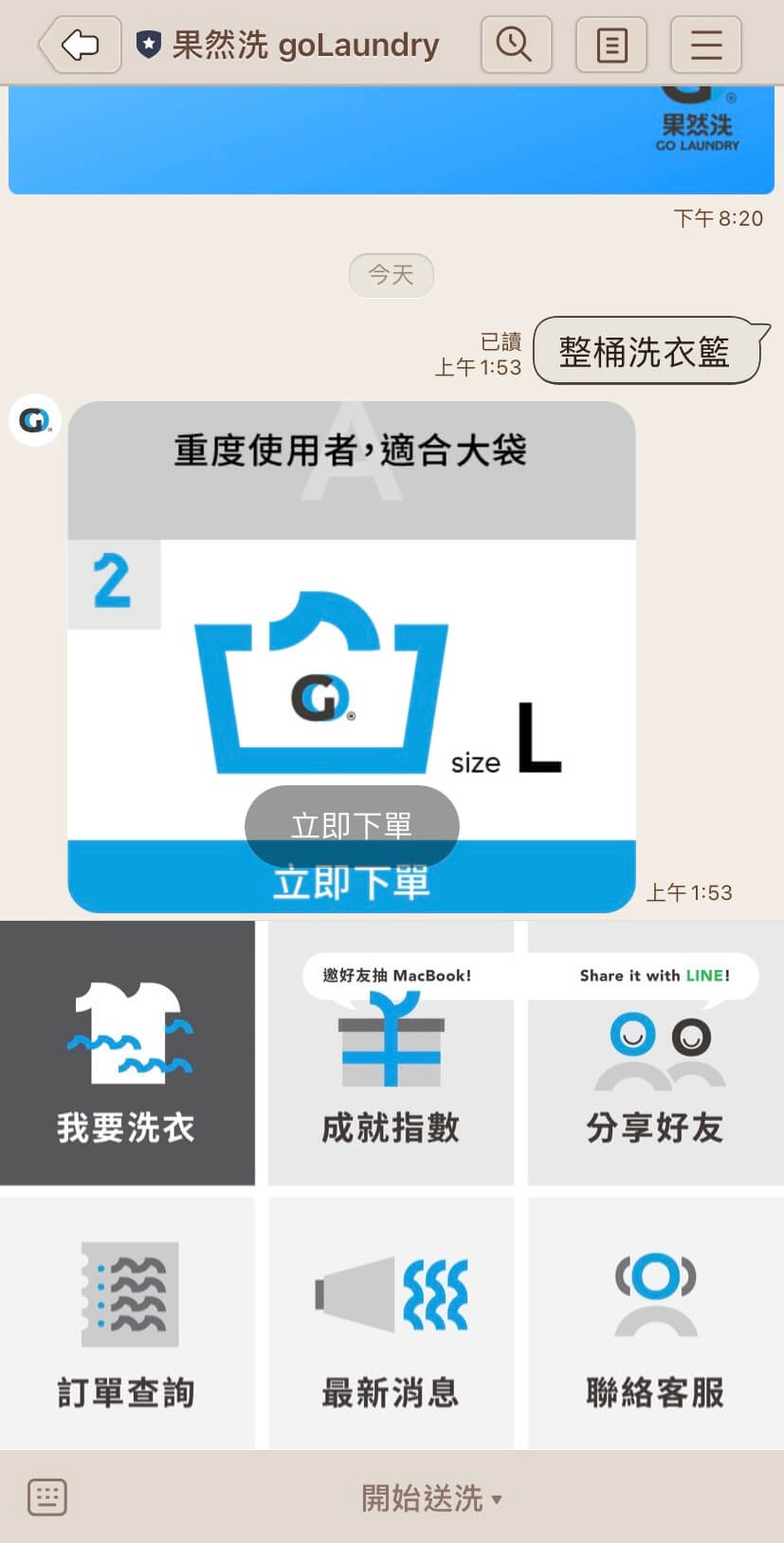Open 分享好友 tile
This screenshot has width=784, height=1543.
coord(655,1053)
